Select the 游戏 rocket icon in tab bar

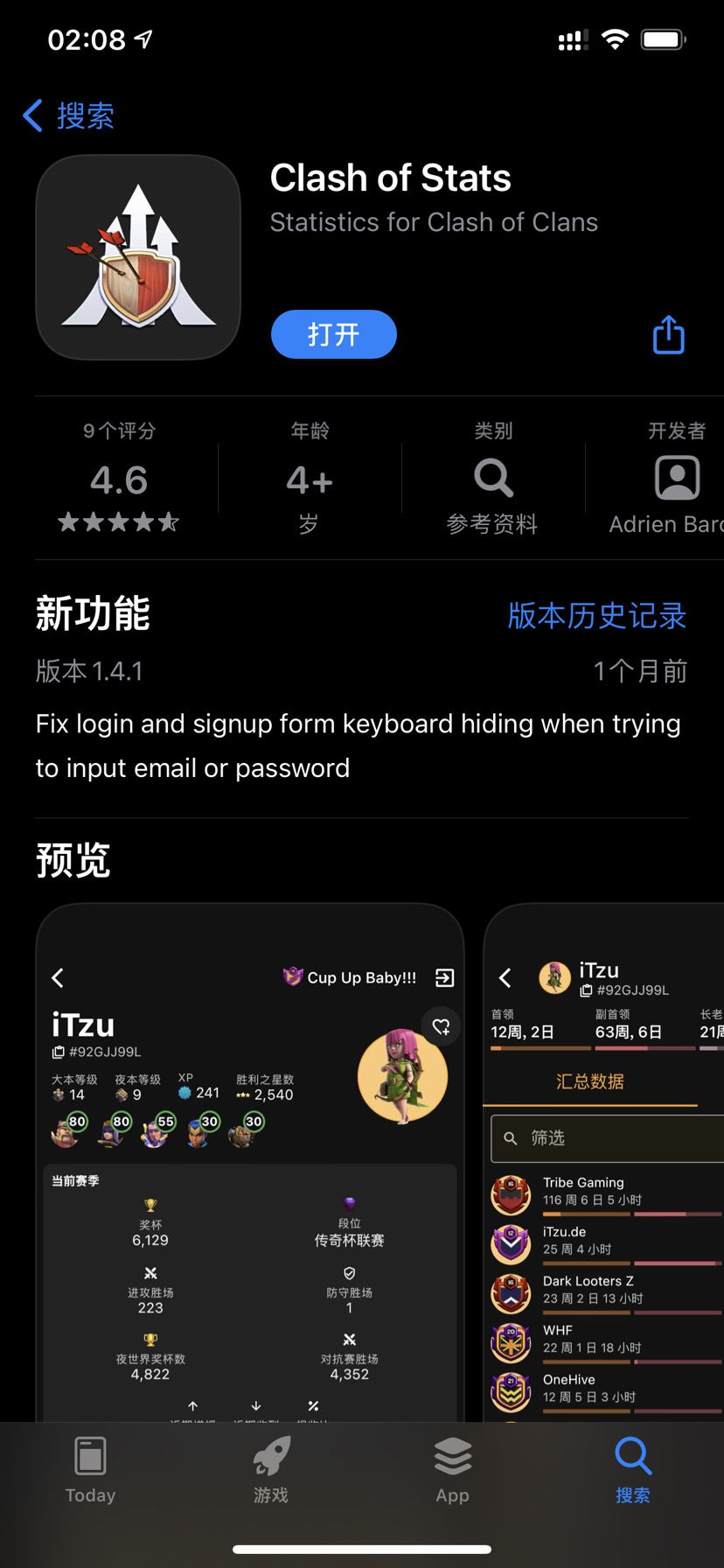coord(271,1454)
